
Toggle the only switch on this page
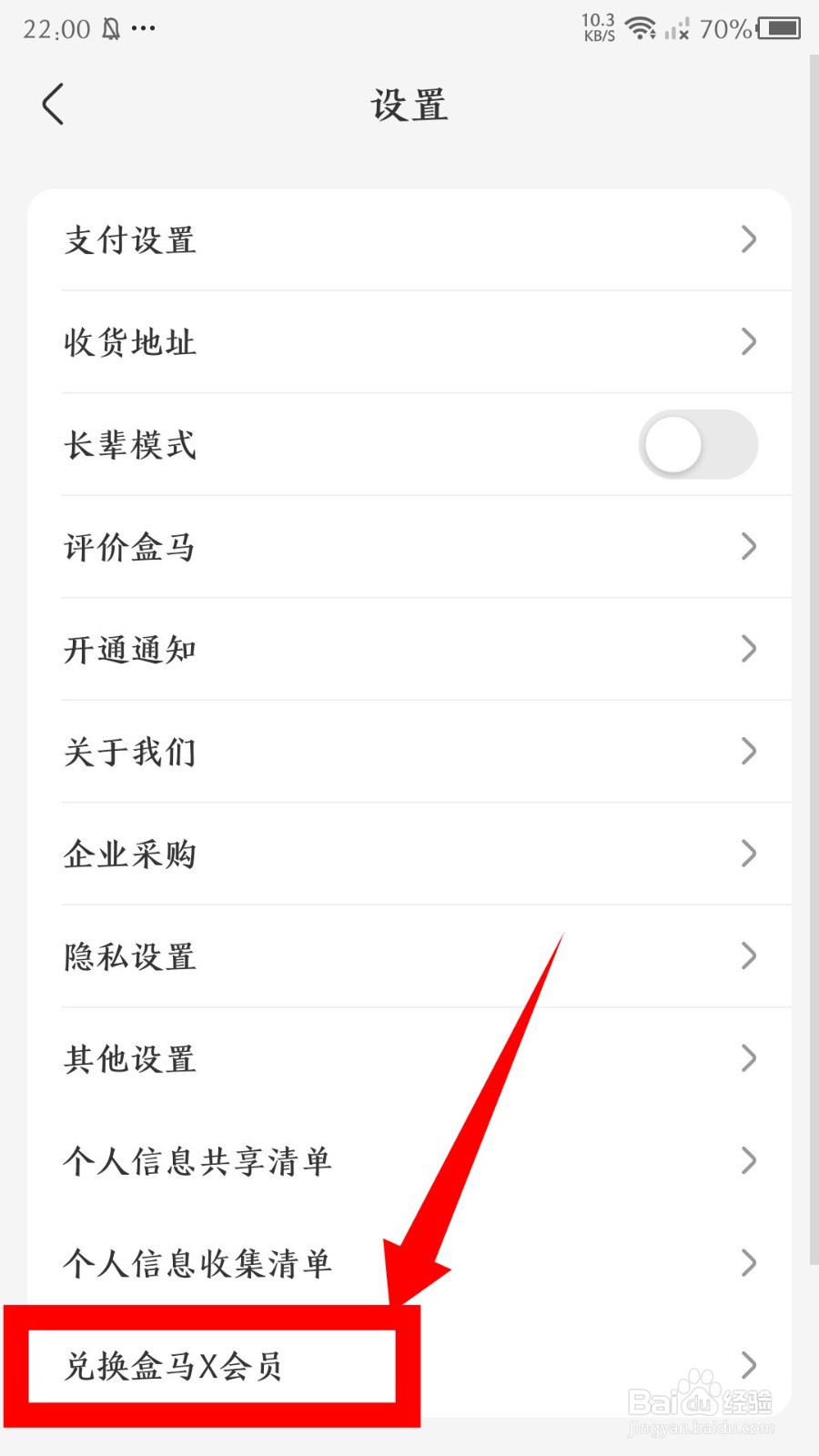pos(697,444)
